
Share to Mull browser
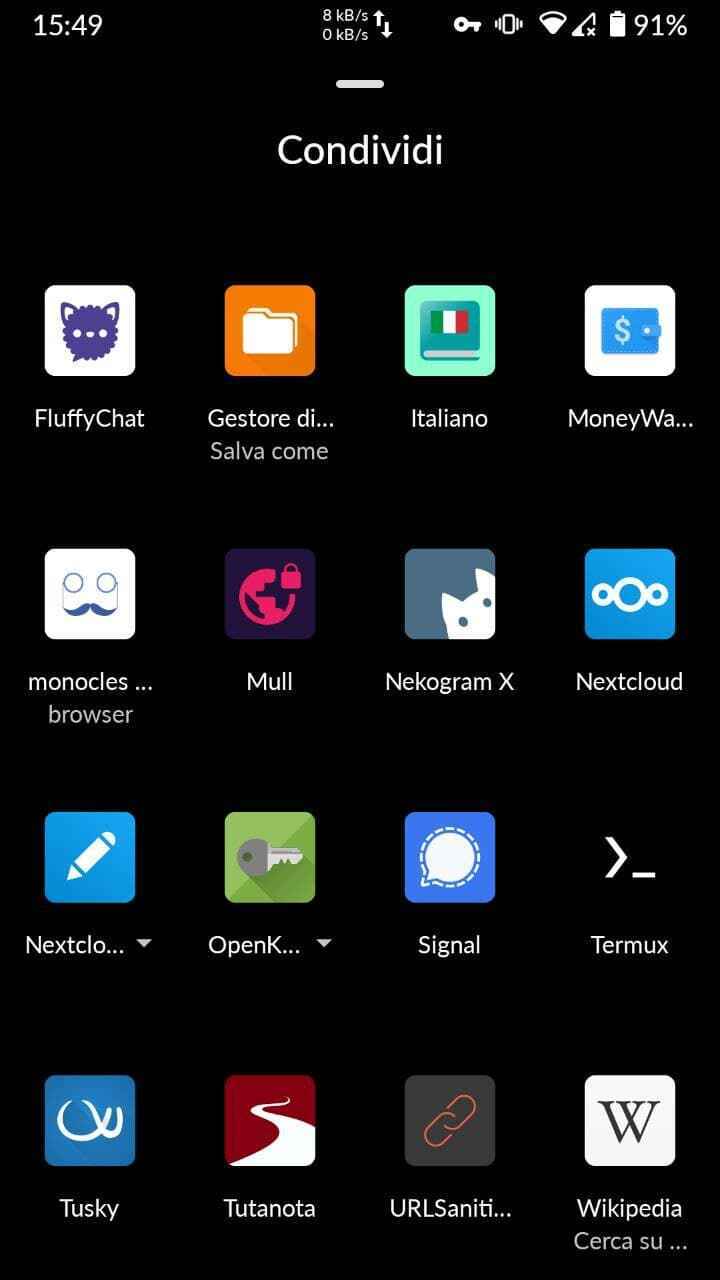click(x=270, y=594)
